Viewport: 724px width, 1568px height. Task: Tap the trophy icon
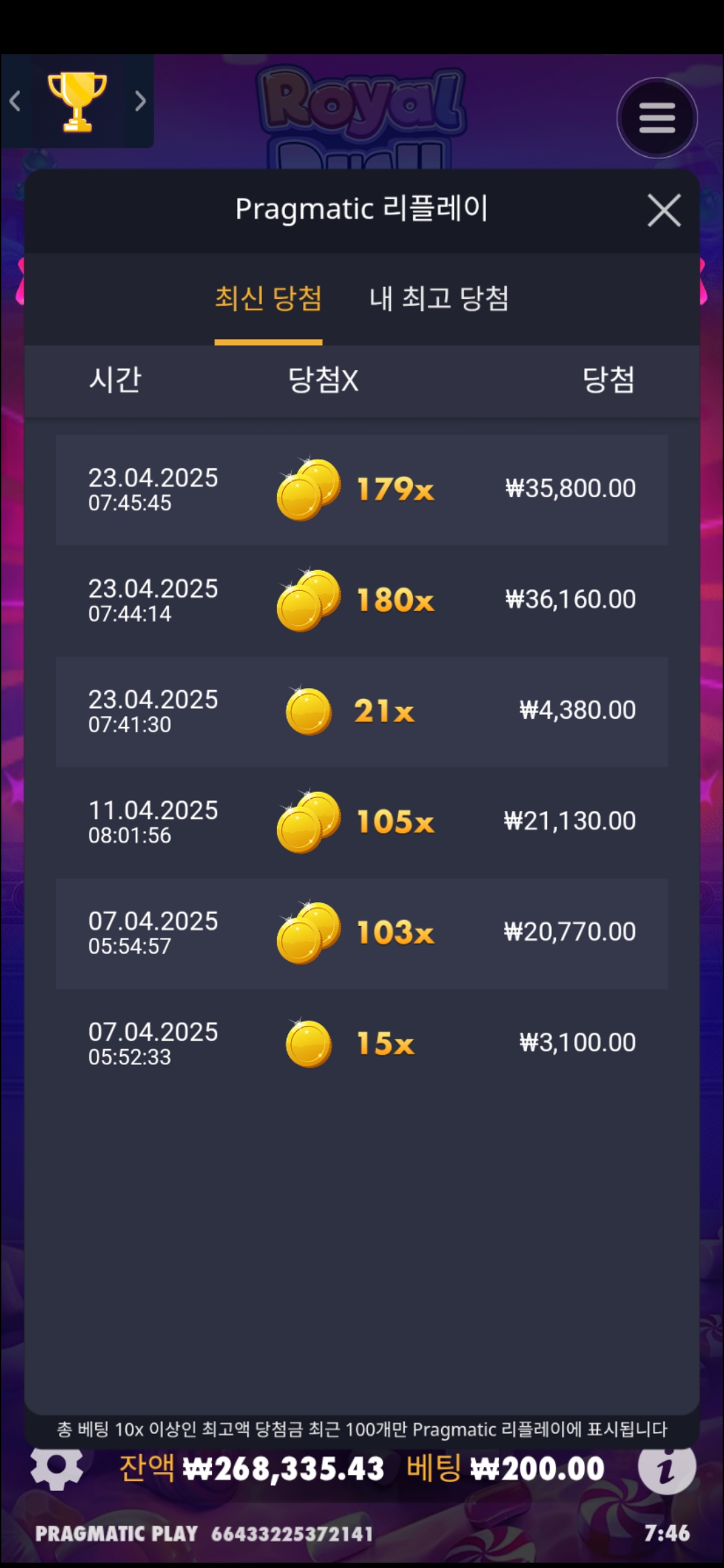point(77,101)
